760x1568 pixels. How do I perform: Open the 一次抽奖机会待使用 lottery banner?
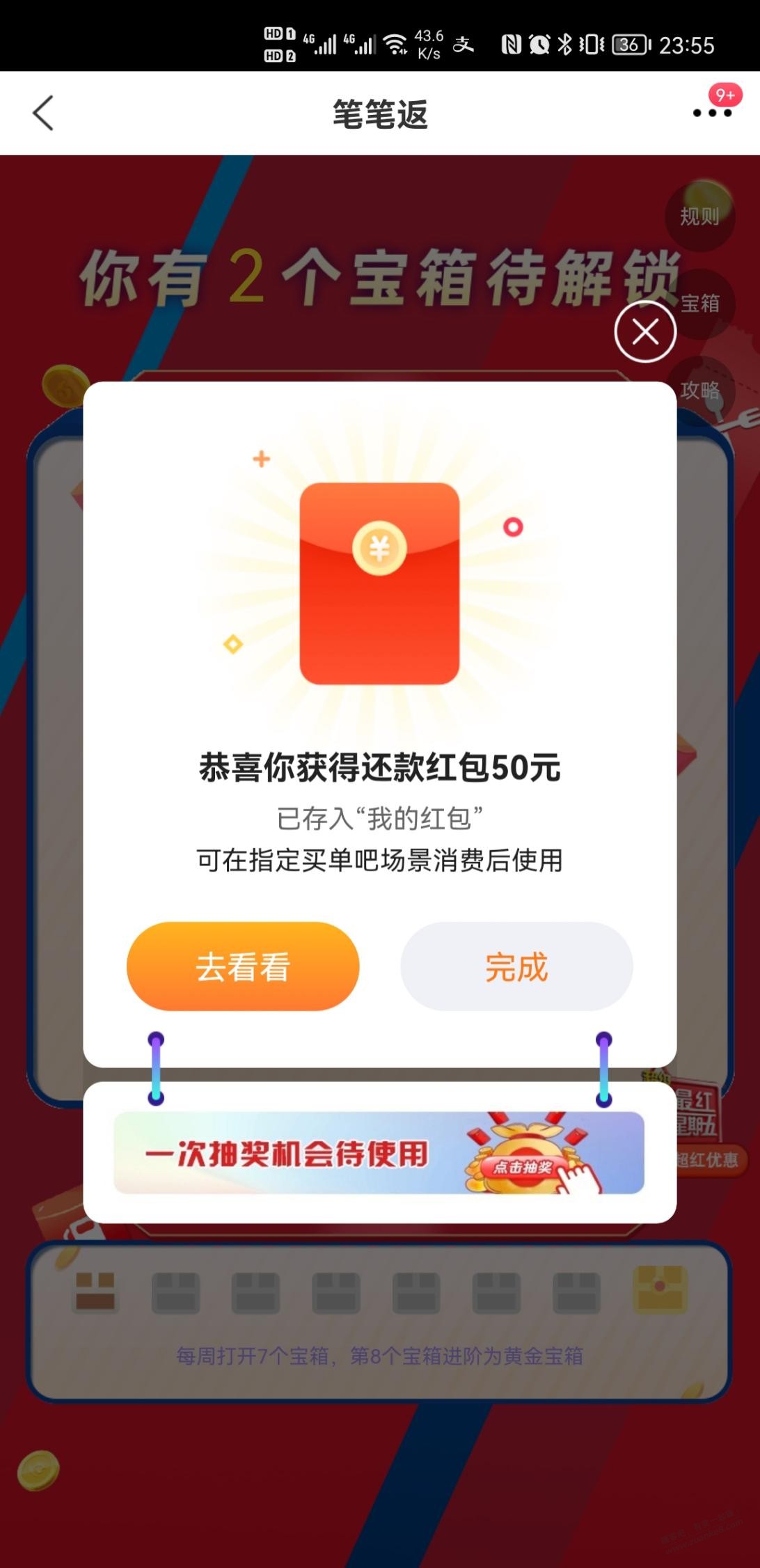379,1153
